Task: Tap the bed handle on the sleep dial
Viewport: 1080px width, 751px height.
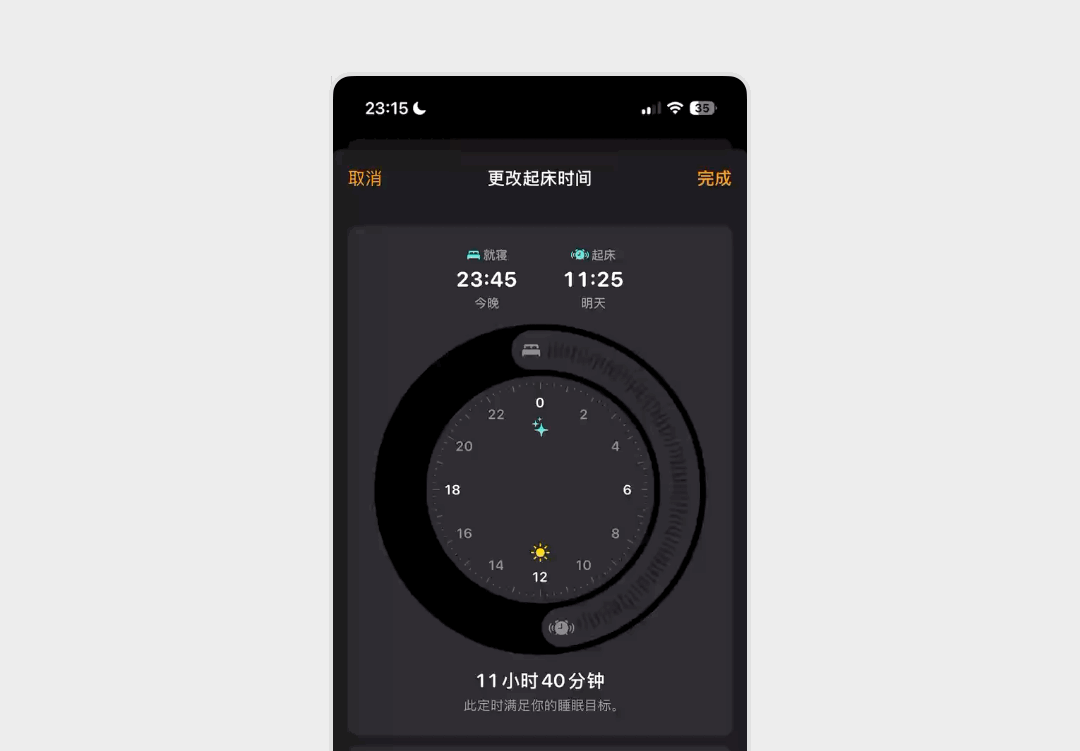Action: pyautogui.click(x=531, y=350)
